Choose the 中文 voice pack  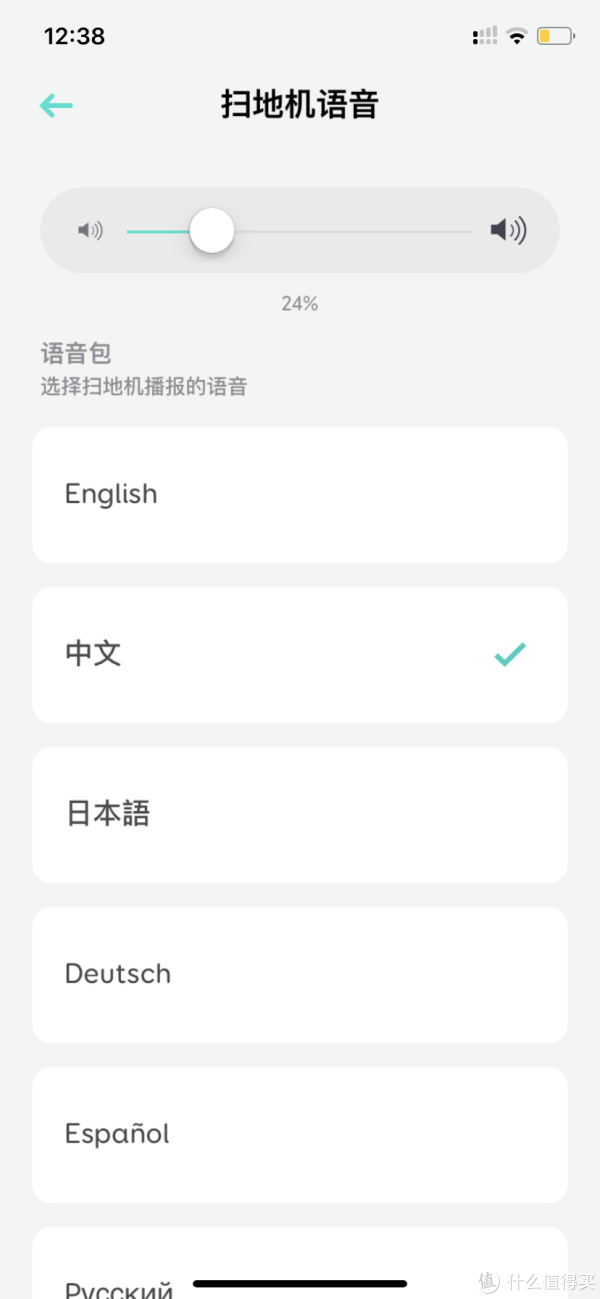(x=300, y=655)
